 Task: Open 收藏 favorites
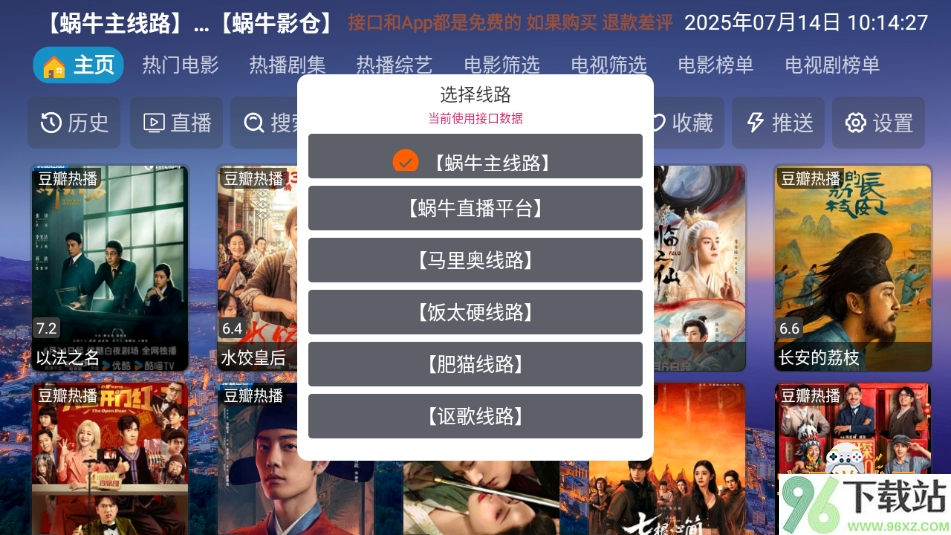point(682,123)
